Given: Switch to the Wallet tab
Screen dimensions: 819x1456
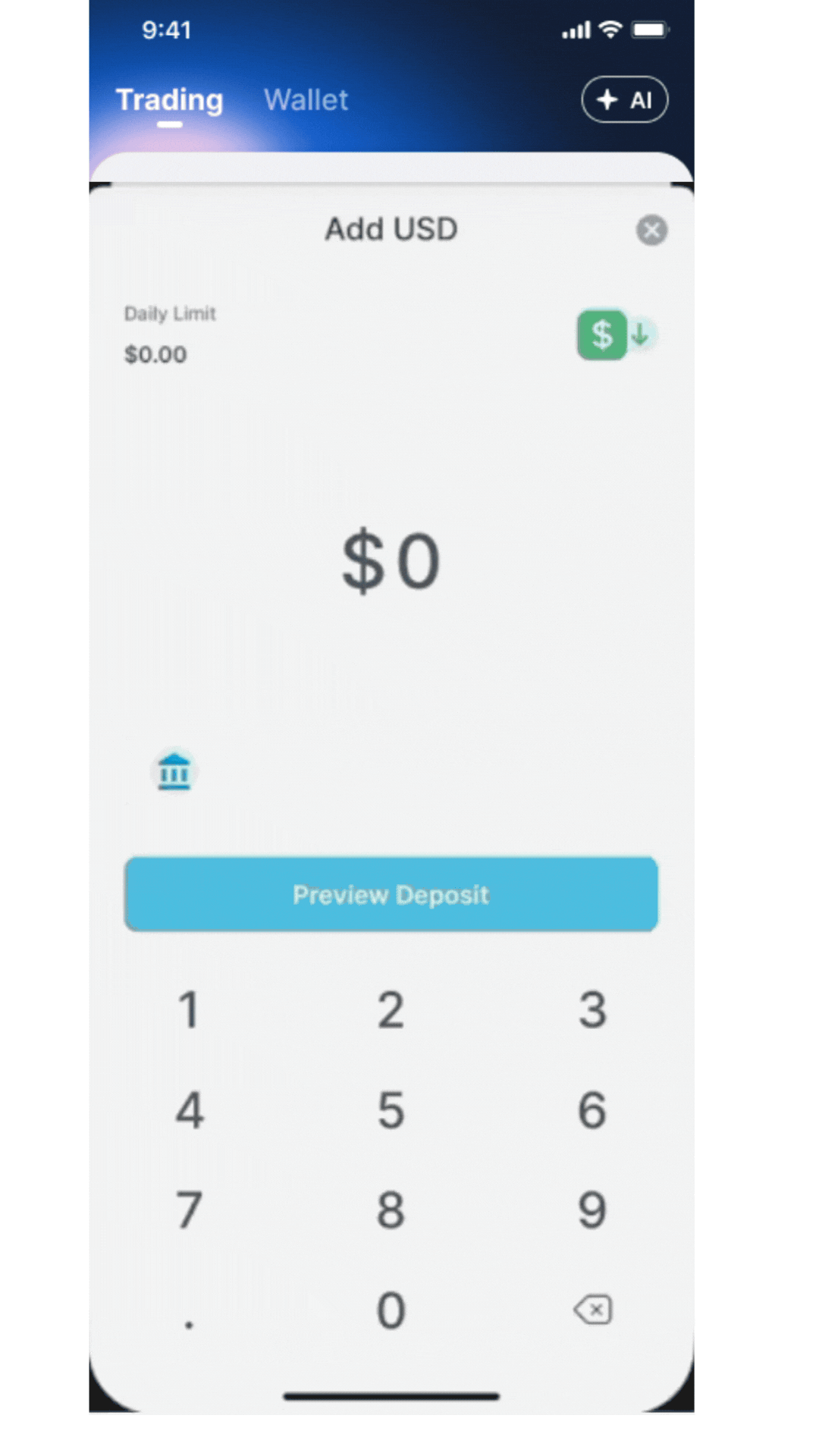Looking at the screenshot, I should click(x=306, y=99).
